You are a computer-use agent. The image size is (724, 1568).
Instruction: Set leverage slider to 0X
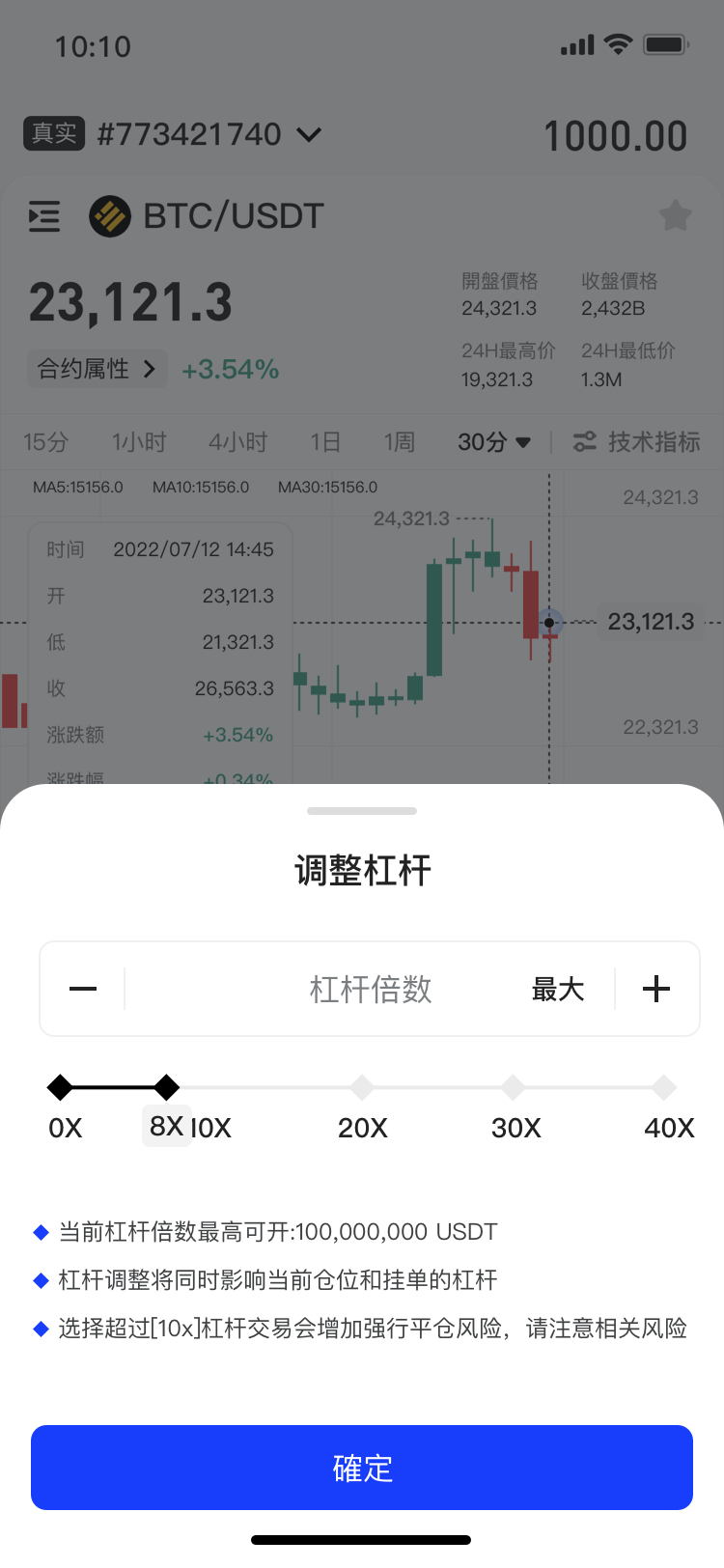pyautogui.click(x=60, y=1088)
